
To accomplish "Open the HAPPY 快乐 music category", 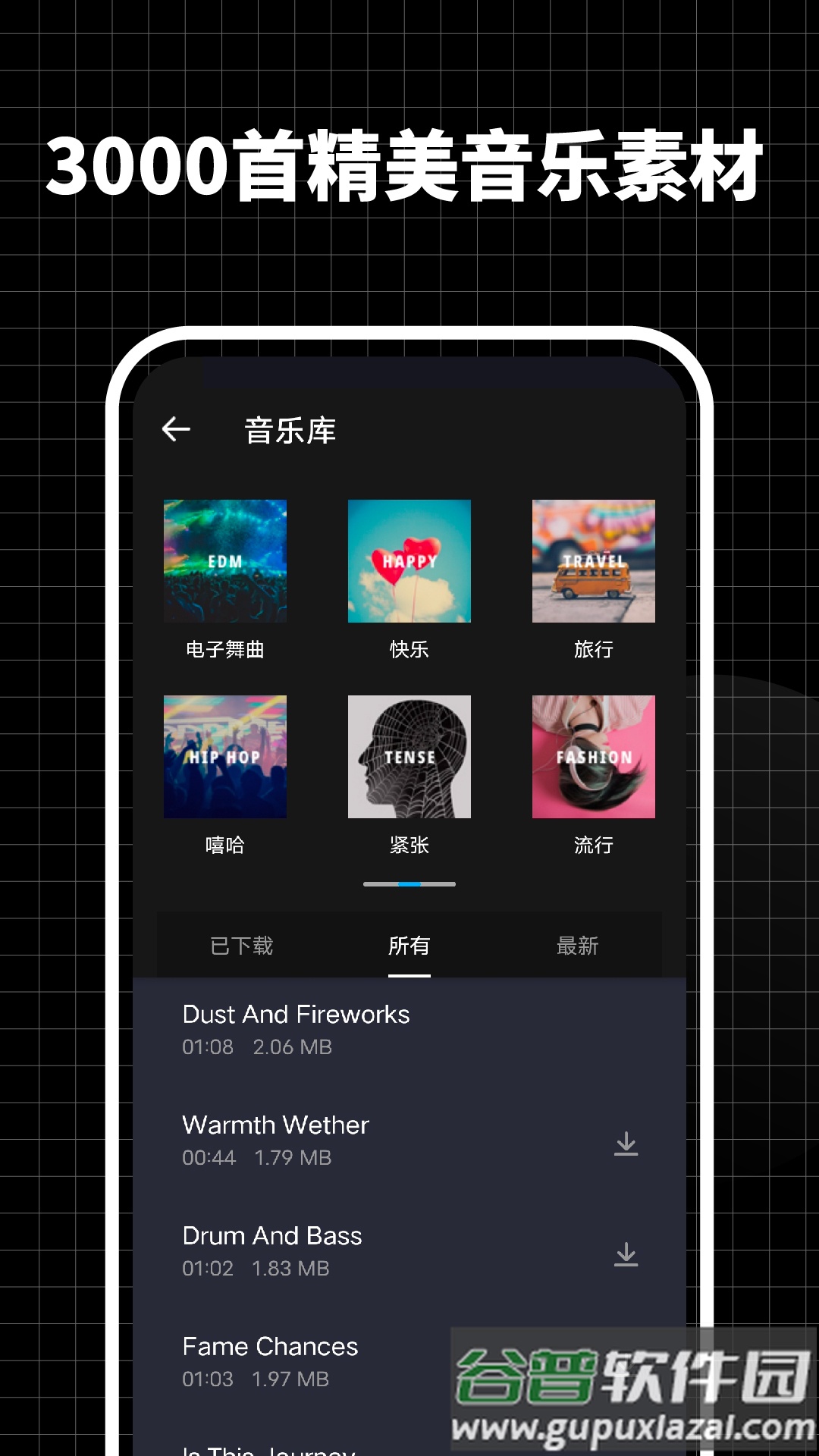I will 409,561.
